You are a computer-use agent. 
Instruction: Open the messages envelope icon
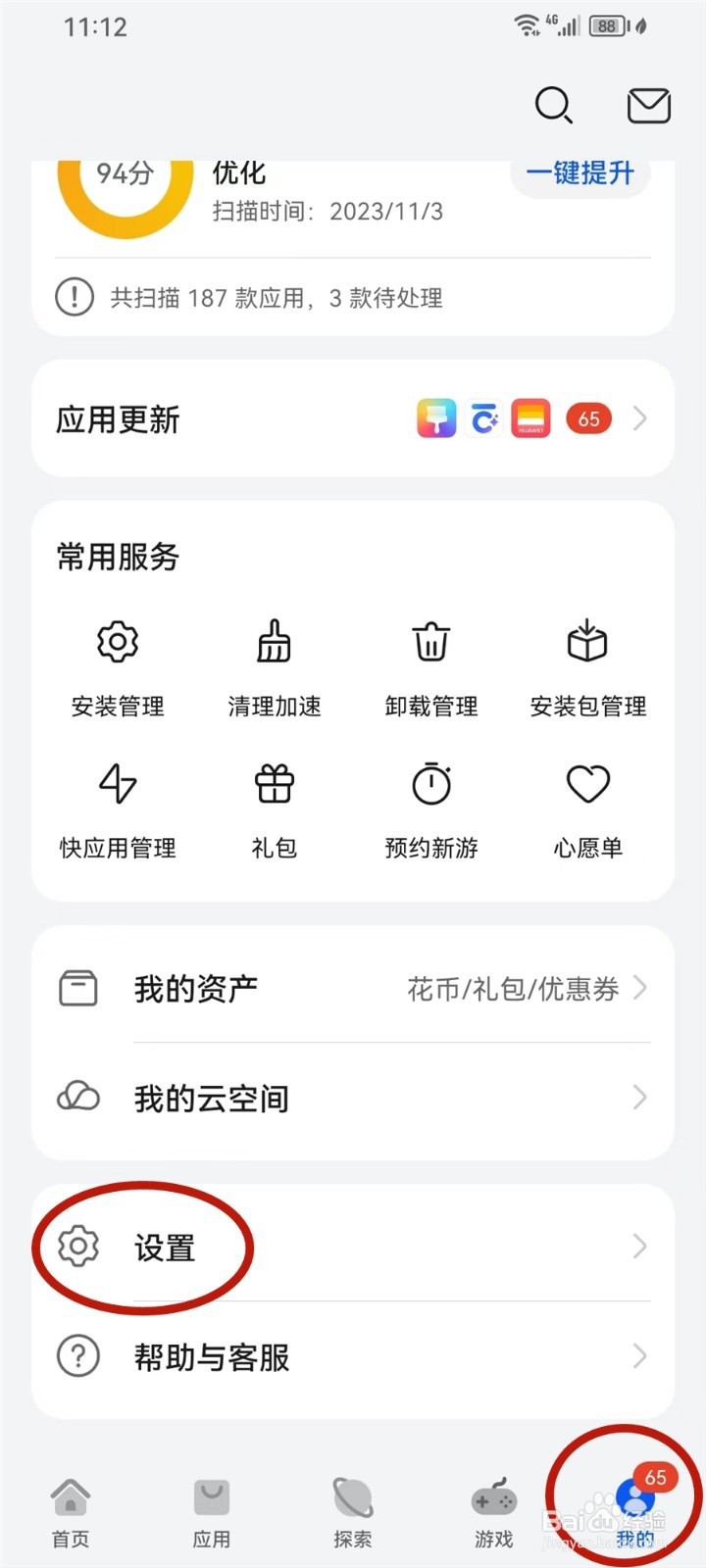pyautogui.click(x=648, y=105)
